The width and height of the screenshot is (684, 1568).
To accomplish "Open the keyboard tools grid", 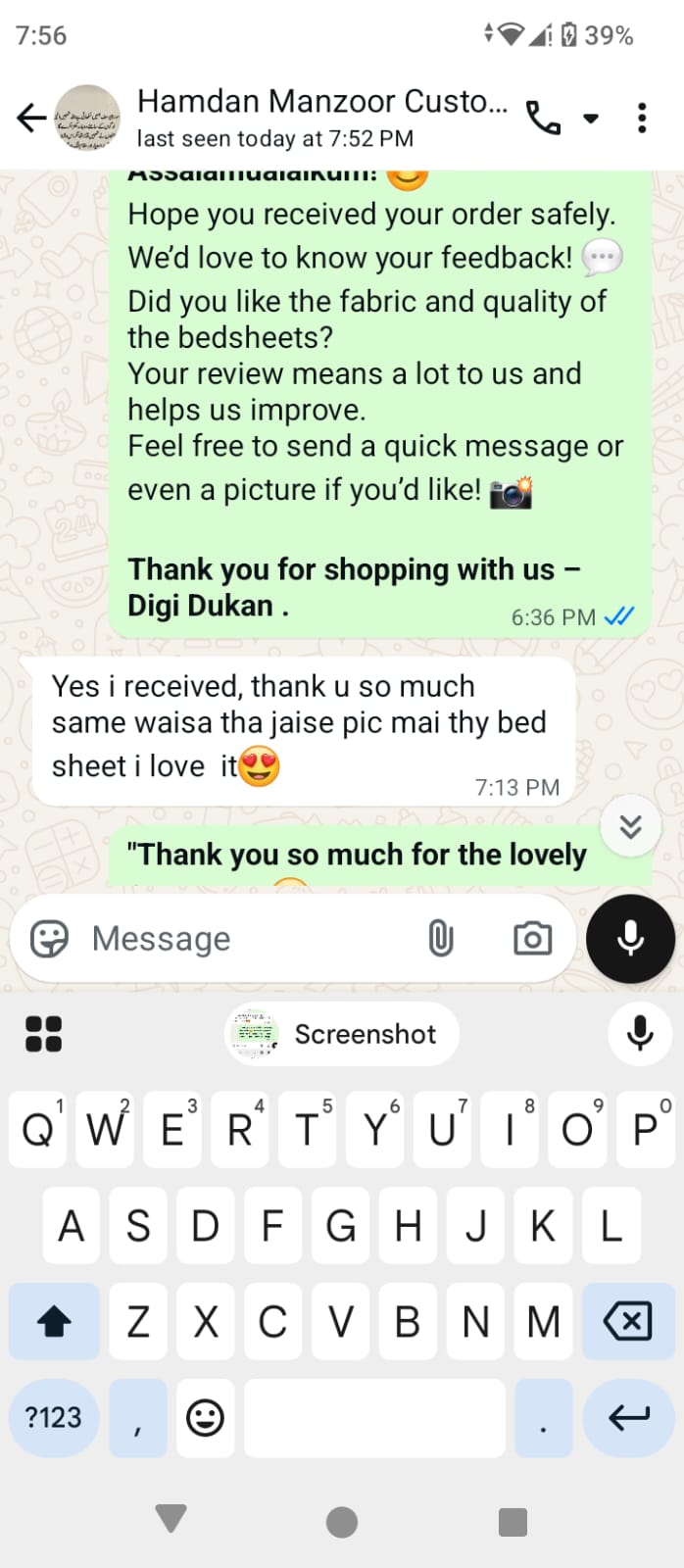I will pyautogui.click(x=43, y=1034).
